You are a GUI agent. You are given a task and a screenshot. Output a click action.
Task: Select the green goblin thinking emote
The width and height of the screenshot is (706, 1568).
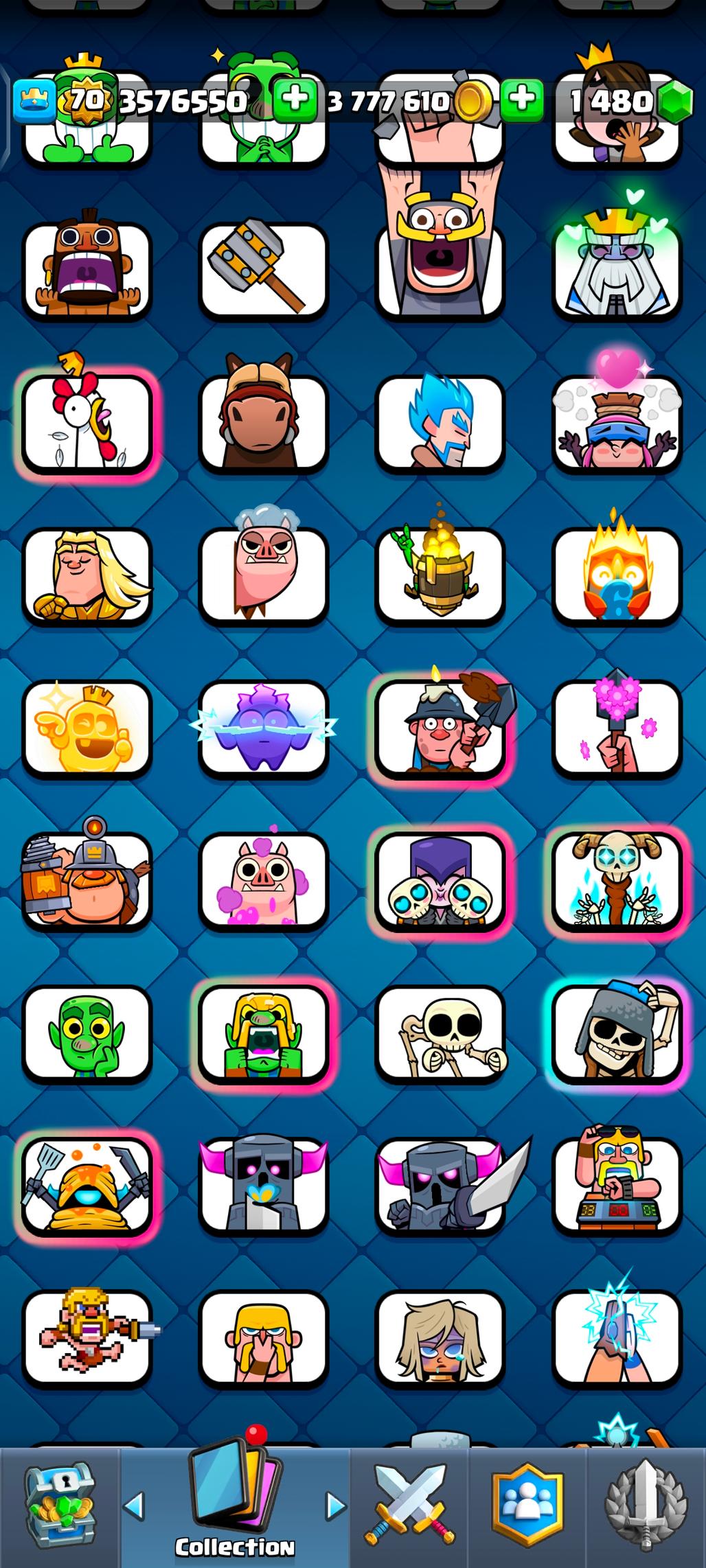[x=87, y=1033]
